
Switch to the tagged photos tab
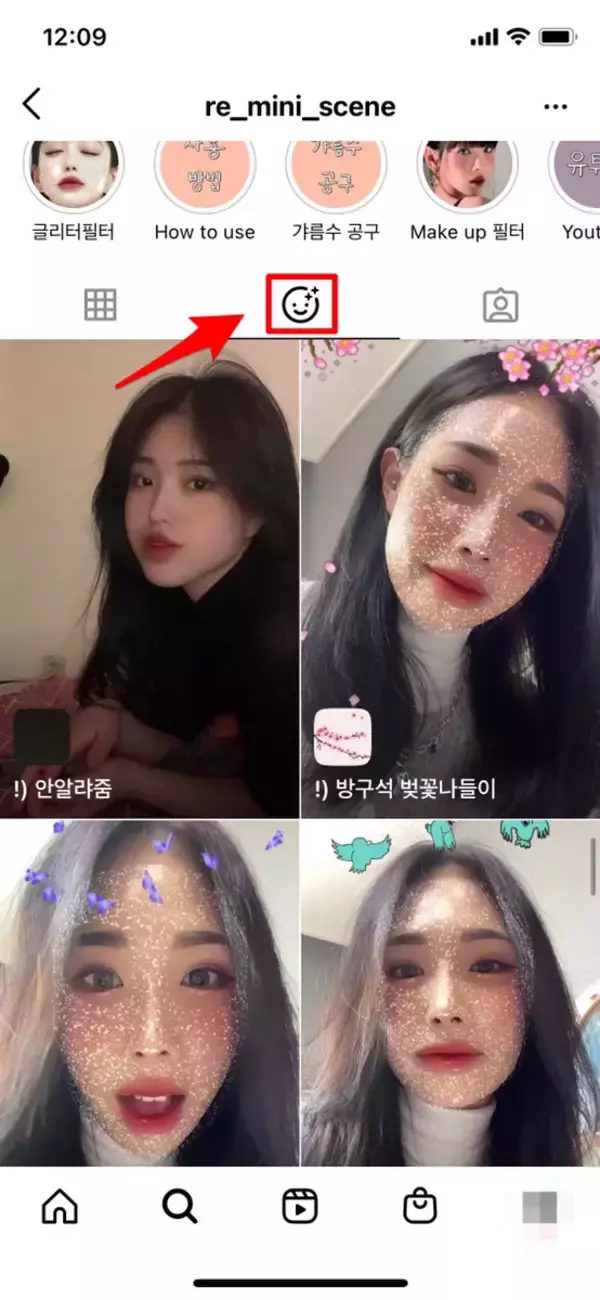pyautogui.click(x=499, y=305)
